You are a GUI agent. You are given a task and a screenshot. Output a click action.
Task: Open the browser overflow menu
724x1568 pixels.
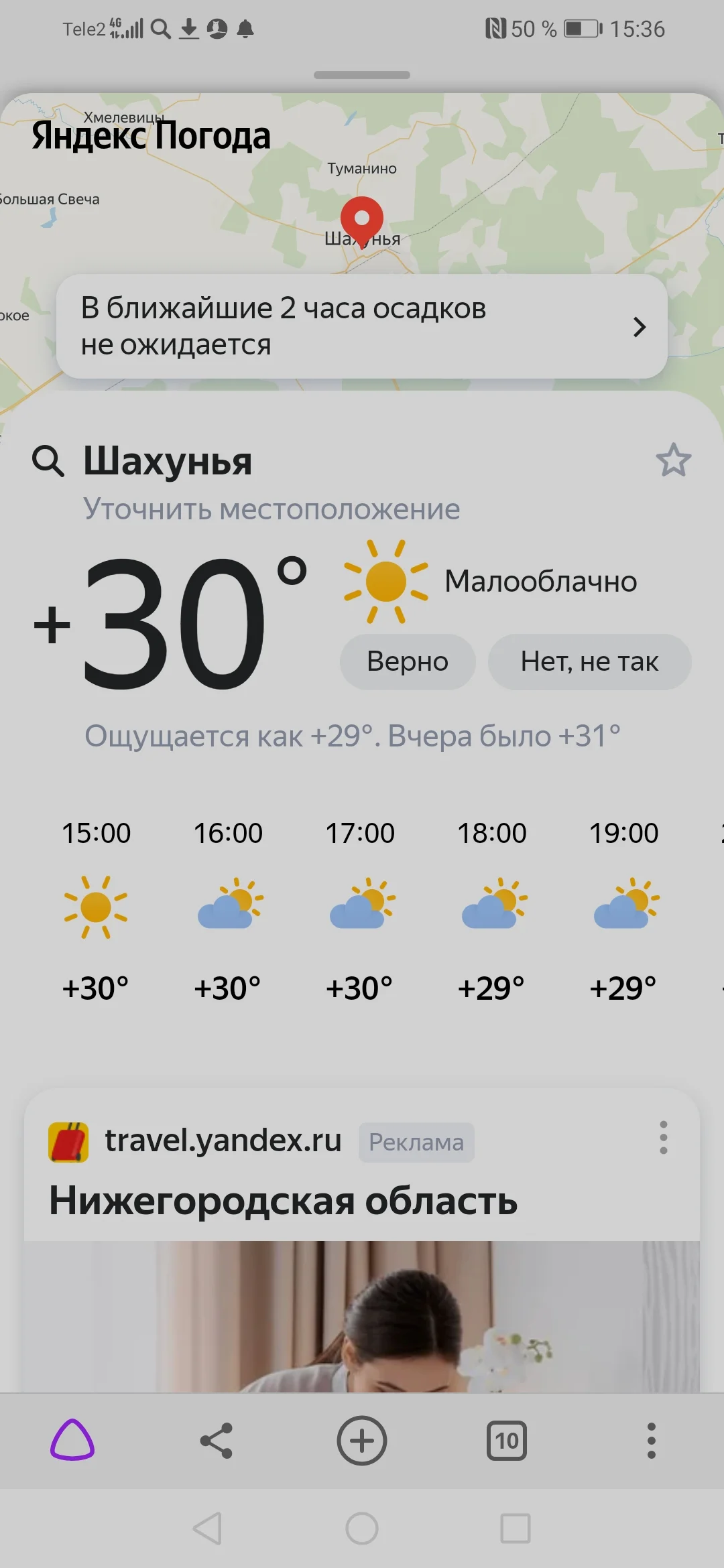[651, 1441]
